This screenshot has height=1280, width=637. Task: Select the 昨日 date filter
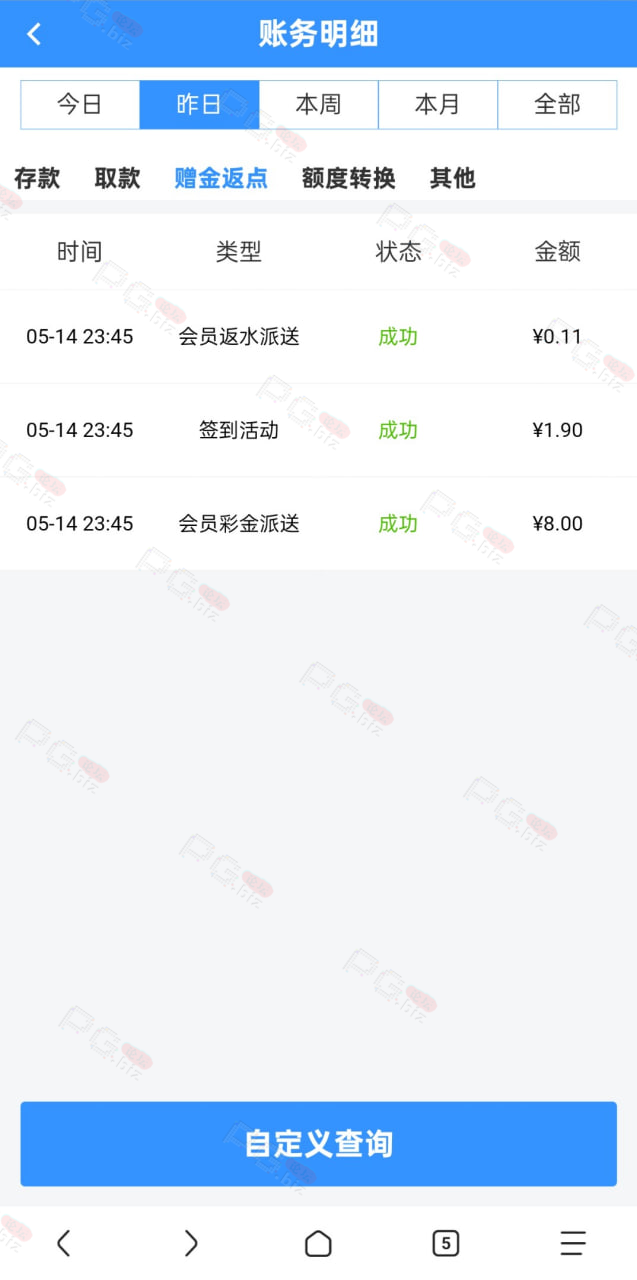coord(199,105)
